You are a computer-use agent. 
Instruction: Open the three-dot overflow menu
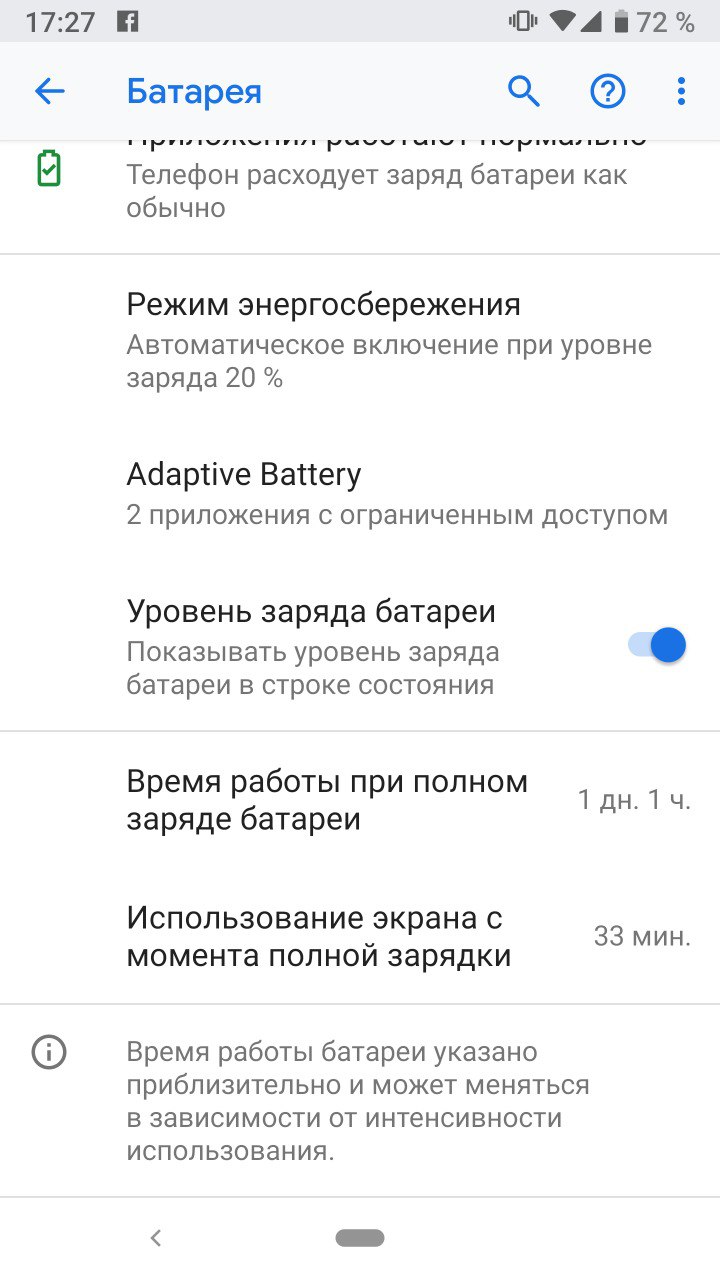click(681, 92)
